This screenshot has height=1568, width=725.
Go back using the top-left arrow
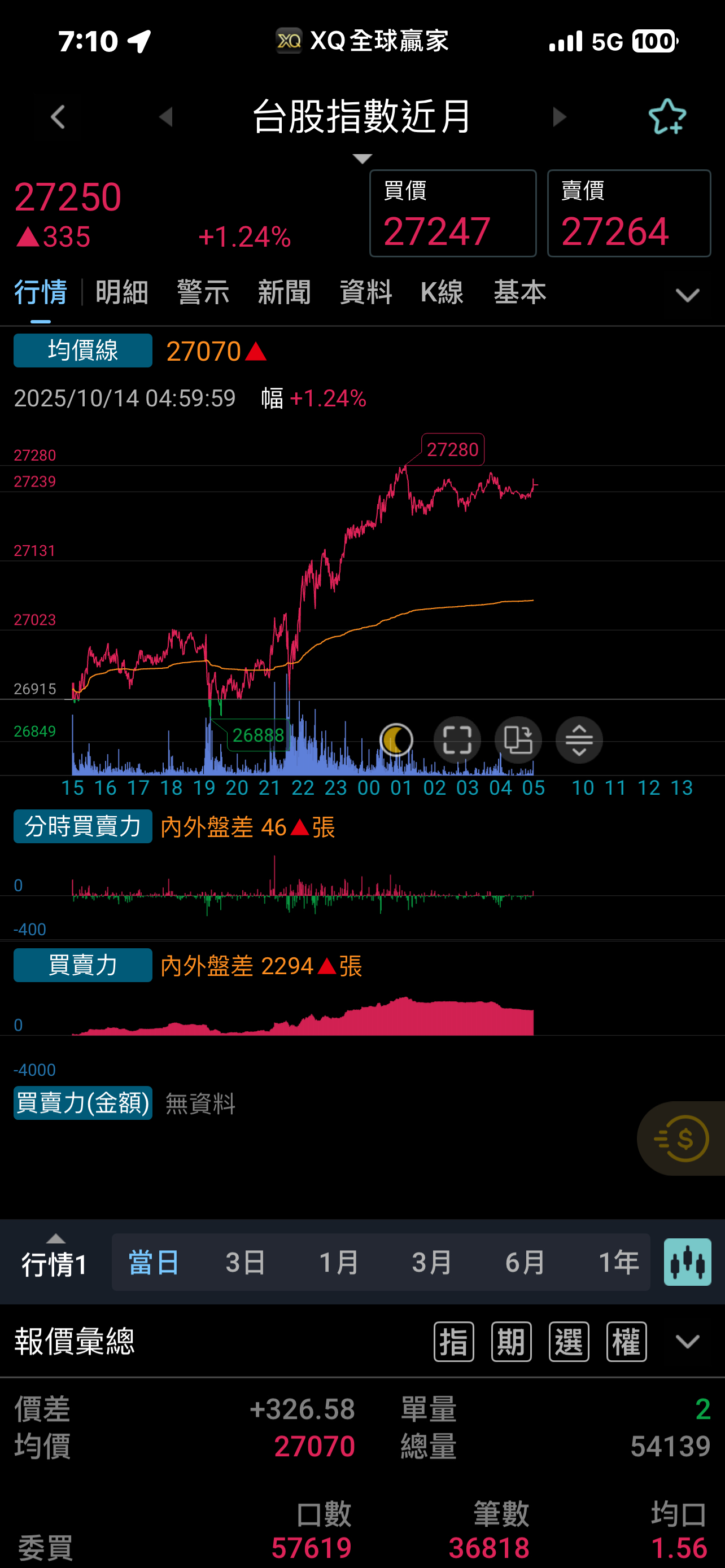click(x=58, y=117)
